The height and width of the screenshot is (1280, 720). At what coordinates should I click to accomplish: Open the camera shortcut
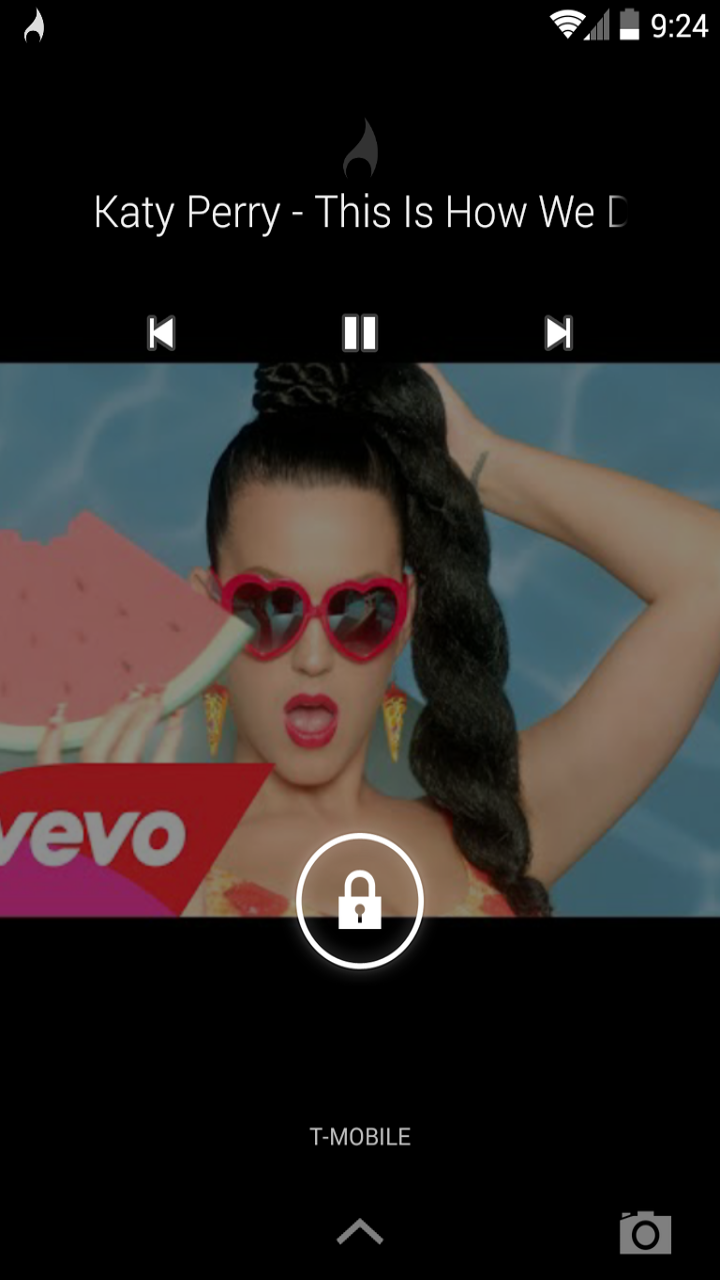pyautogui.click(x=645, y=1232)
